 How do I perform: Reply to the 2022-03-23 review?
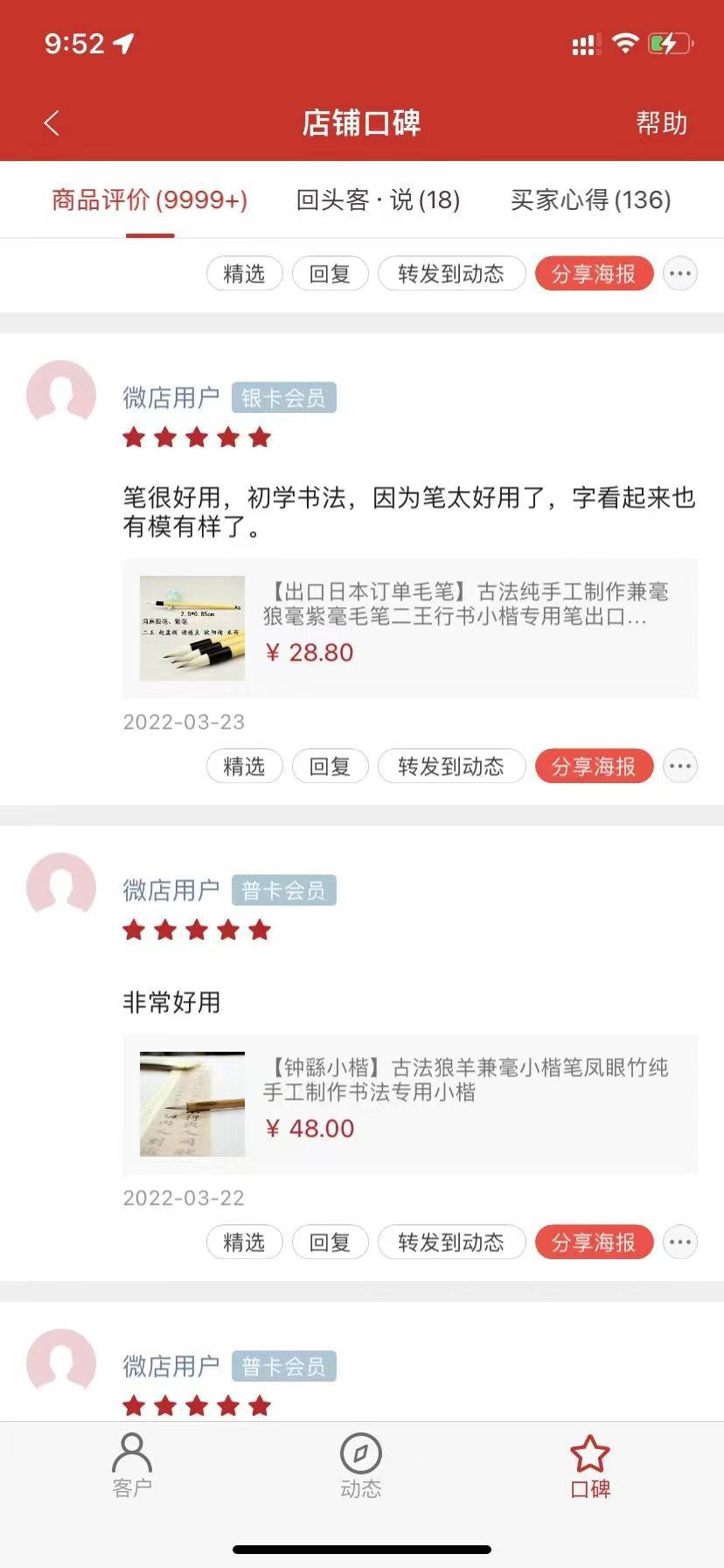coord(330,766)
